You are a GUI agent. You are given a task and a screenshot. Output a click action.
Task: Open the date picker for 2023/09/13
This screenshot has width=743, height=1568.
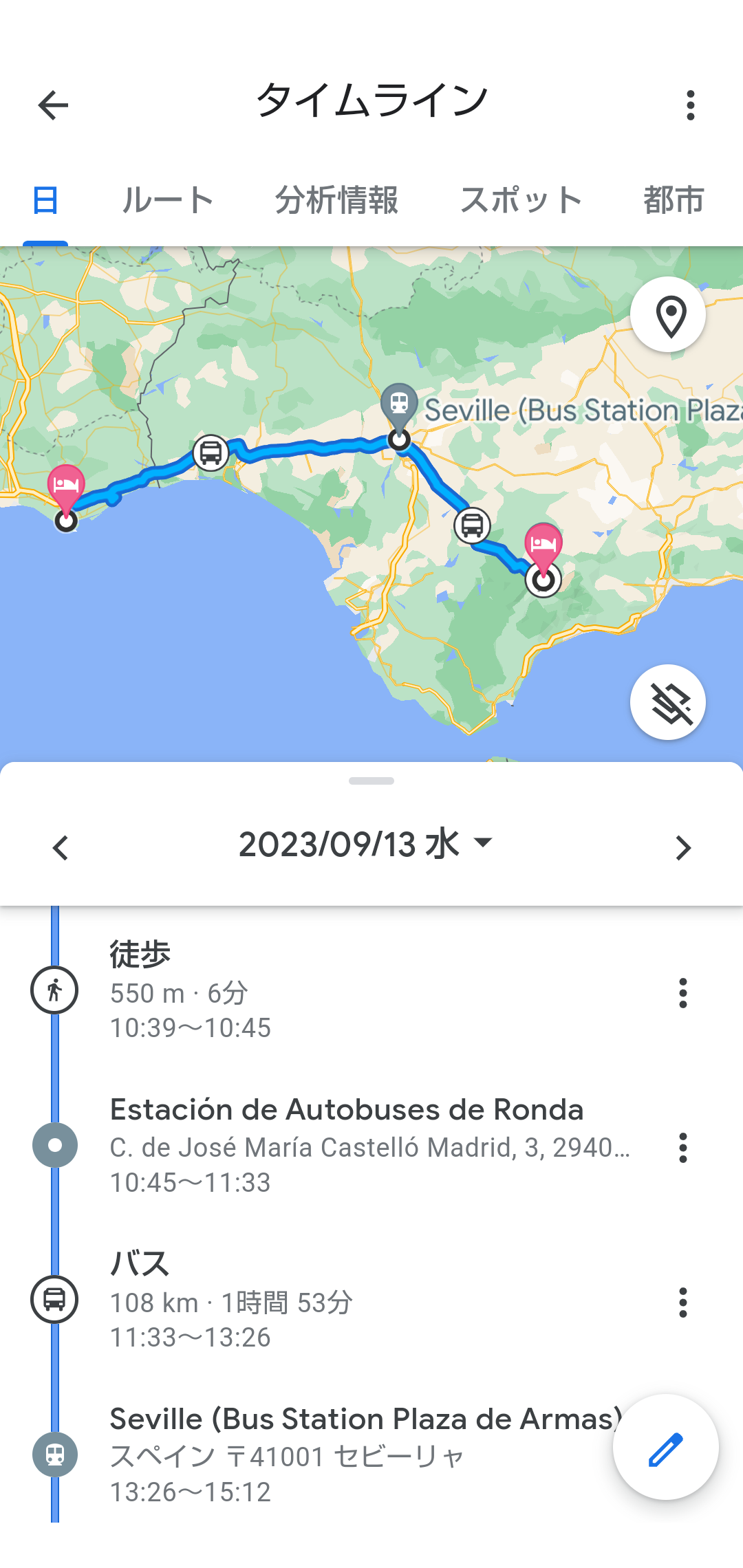click(366, 845)
